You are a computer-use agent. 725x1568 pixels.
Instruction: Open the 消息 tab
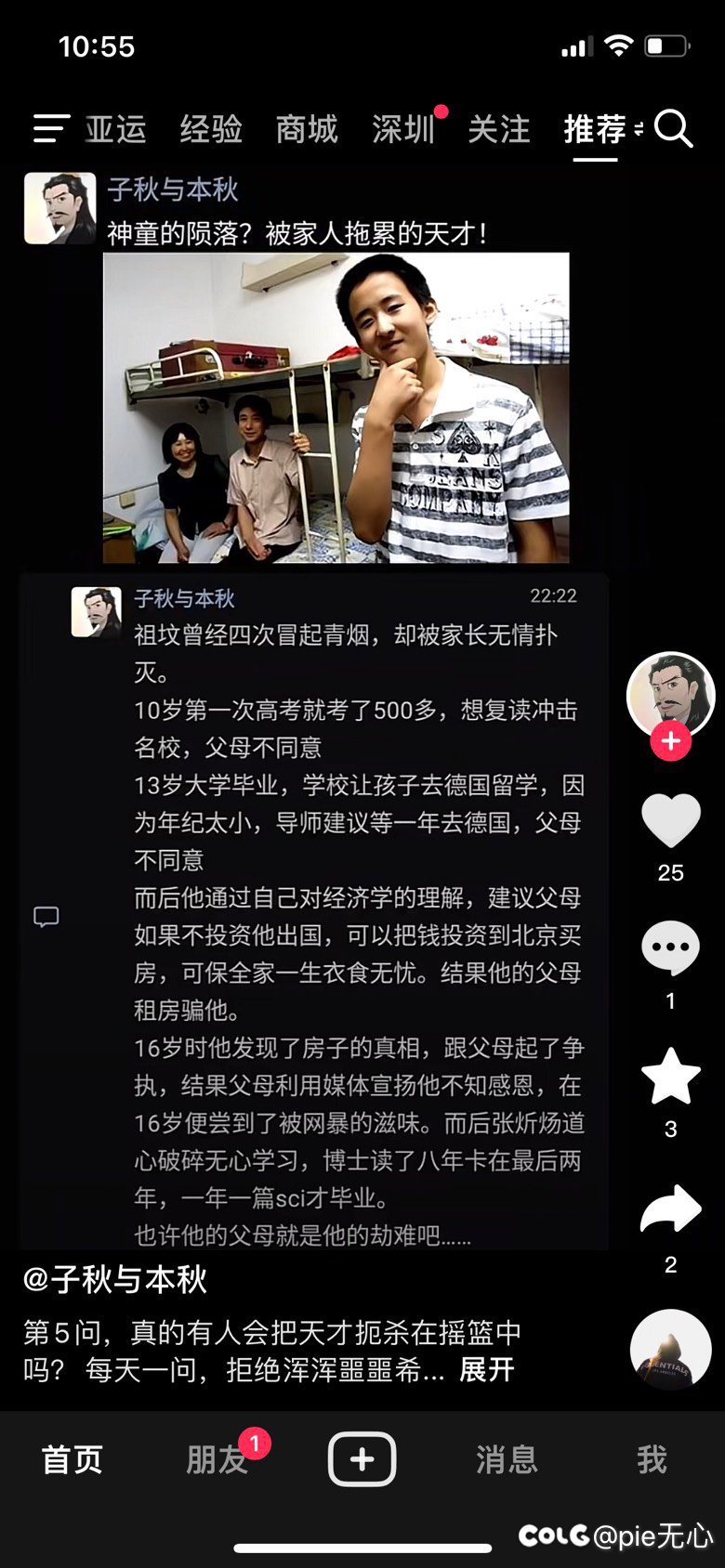tap(507, 1459)
